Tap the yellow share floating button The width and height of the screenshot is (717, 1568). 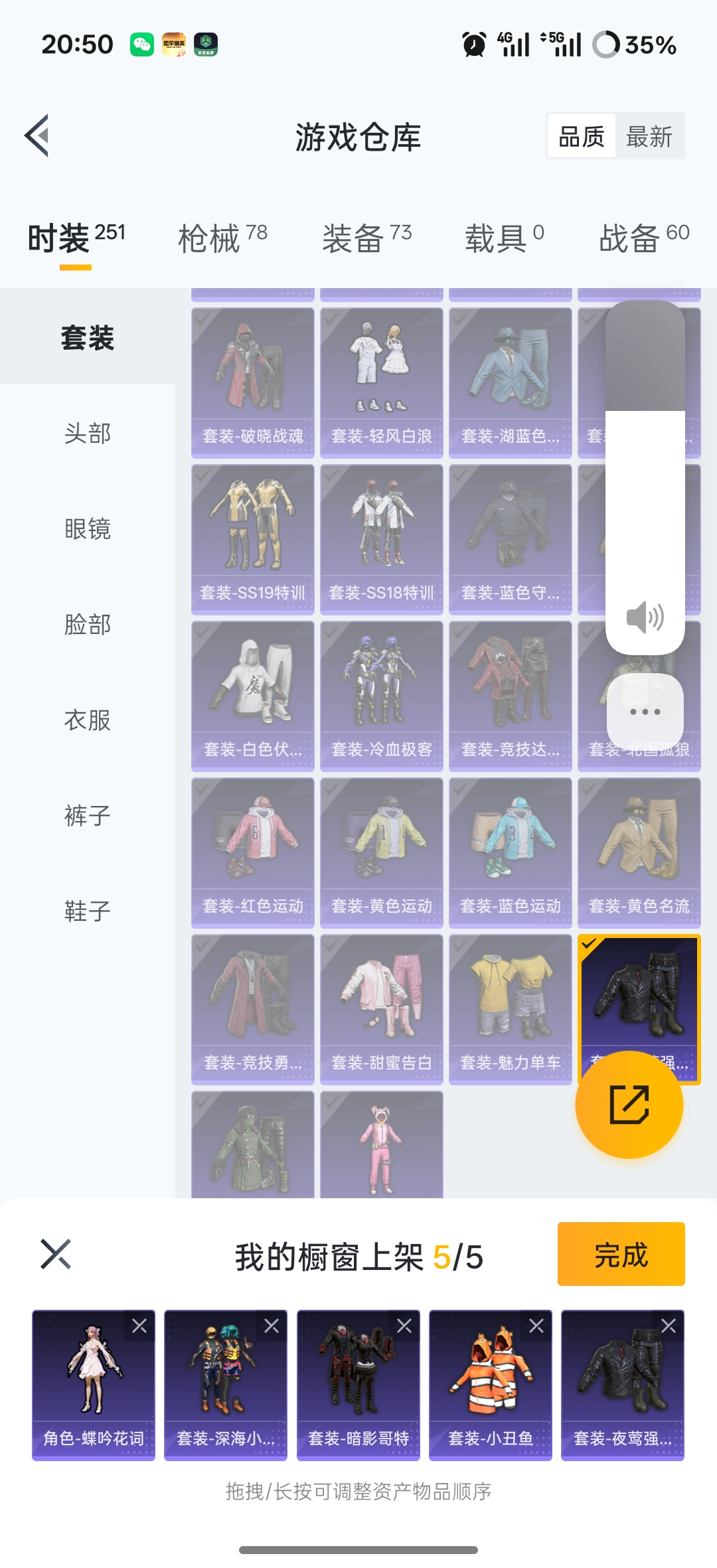[629, 1105]
